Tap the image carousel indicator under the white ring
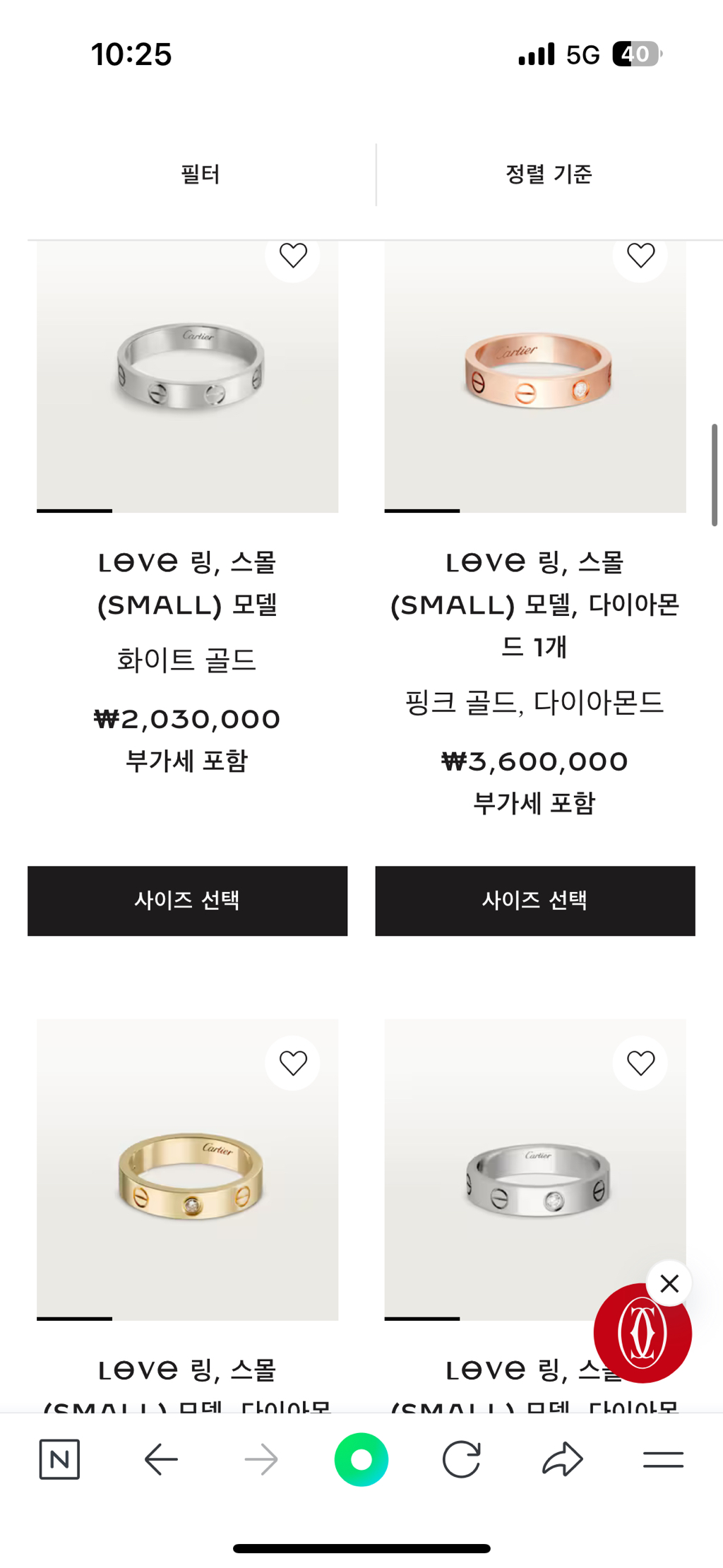Screen dimensions: 723x1568 [x=73, y=510]
